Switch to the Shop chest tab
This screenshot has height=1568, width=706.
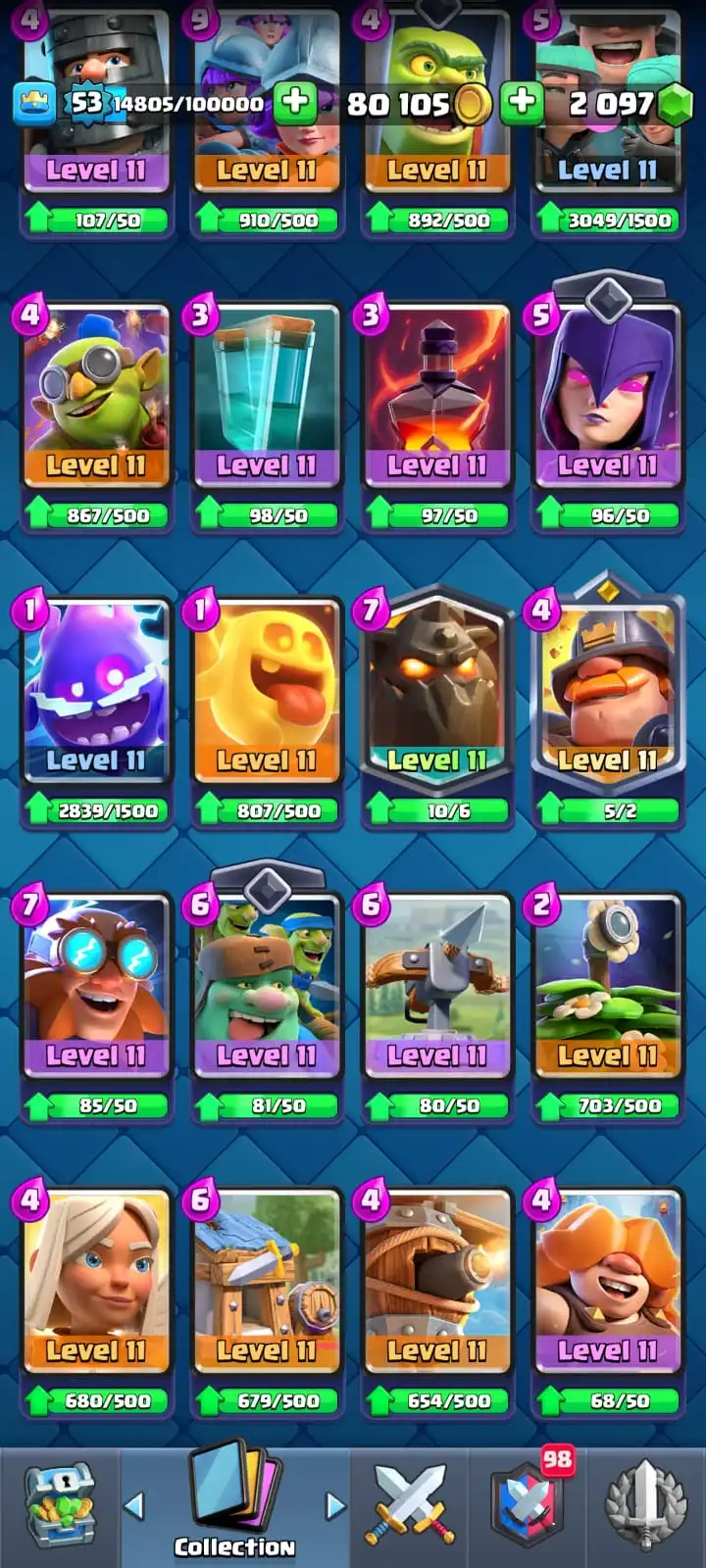coord(59,1505)
